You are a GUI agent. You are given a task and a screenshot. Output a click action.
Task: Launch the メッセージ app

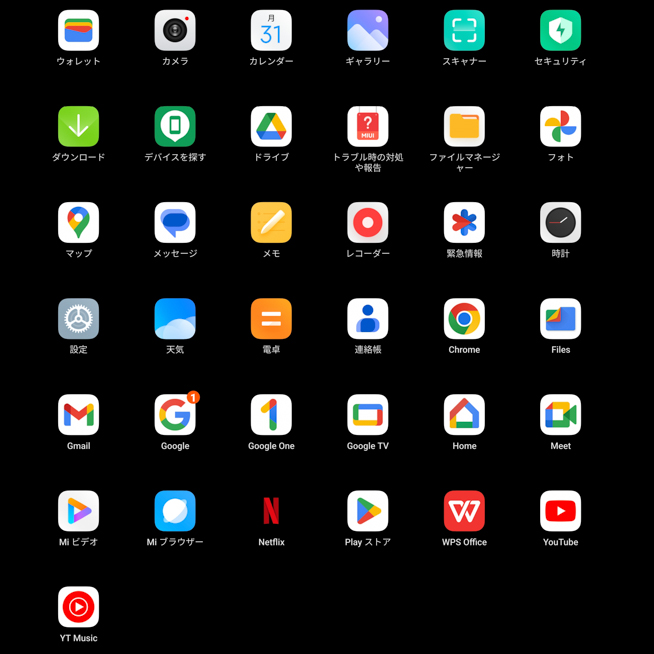[175, 223]
